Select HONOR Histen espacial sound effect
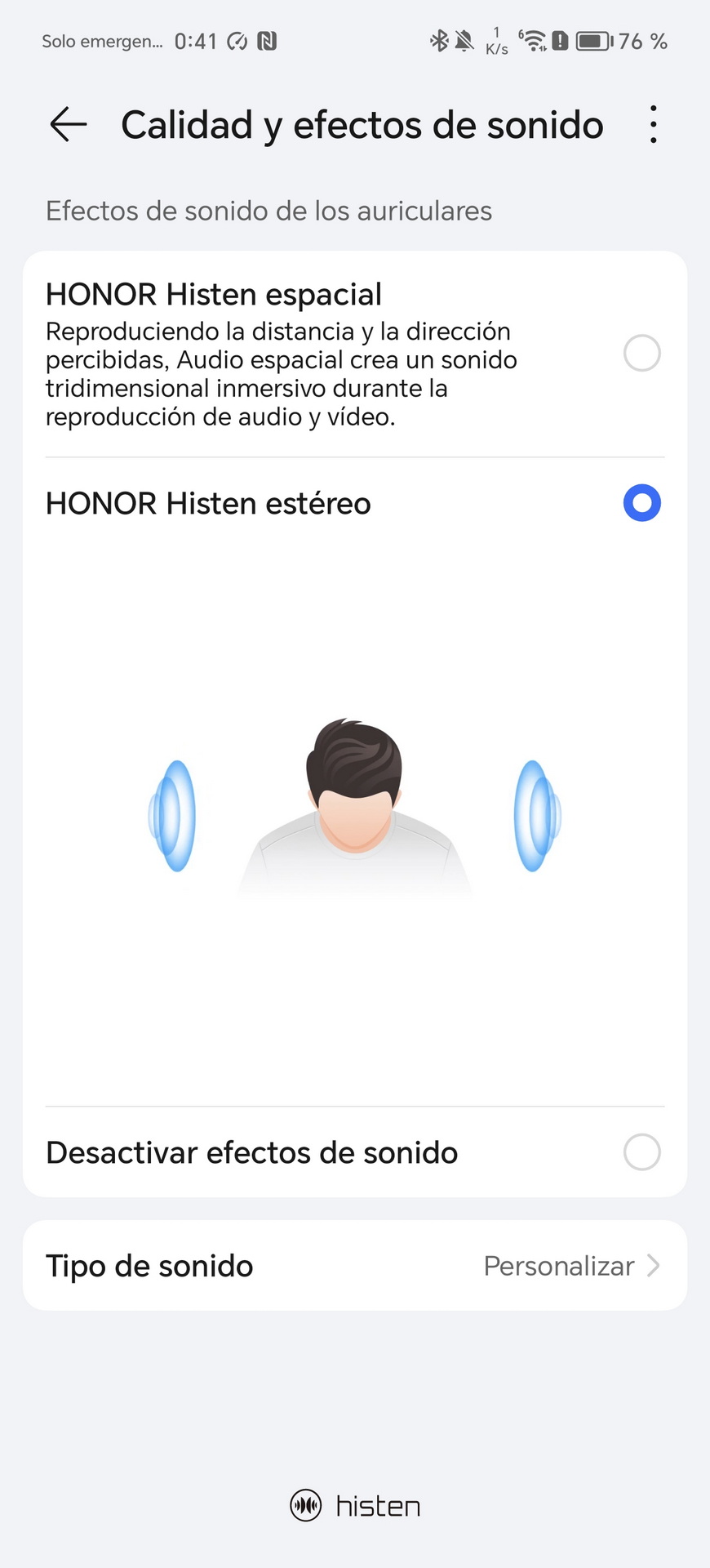The image size is (710, 1568). coord(355,354)
